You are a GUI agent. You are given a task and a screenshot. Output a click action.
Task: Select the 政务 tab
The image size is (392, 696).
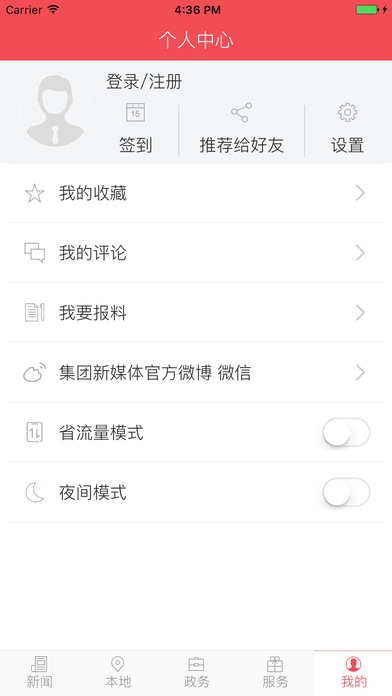pos(196,673)
